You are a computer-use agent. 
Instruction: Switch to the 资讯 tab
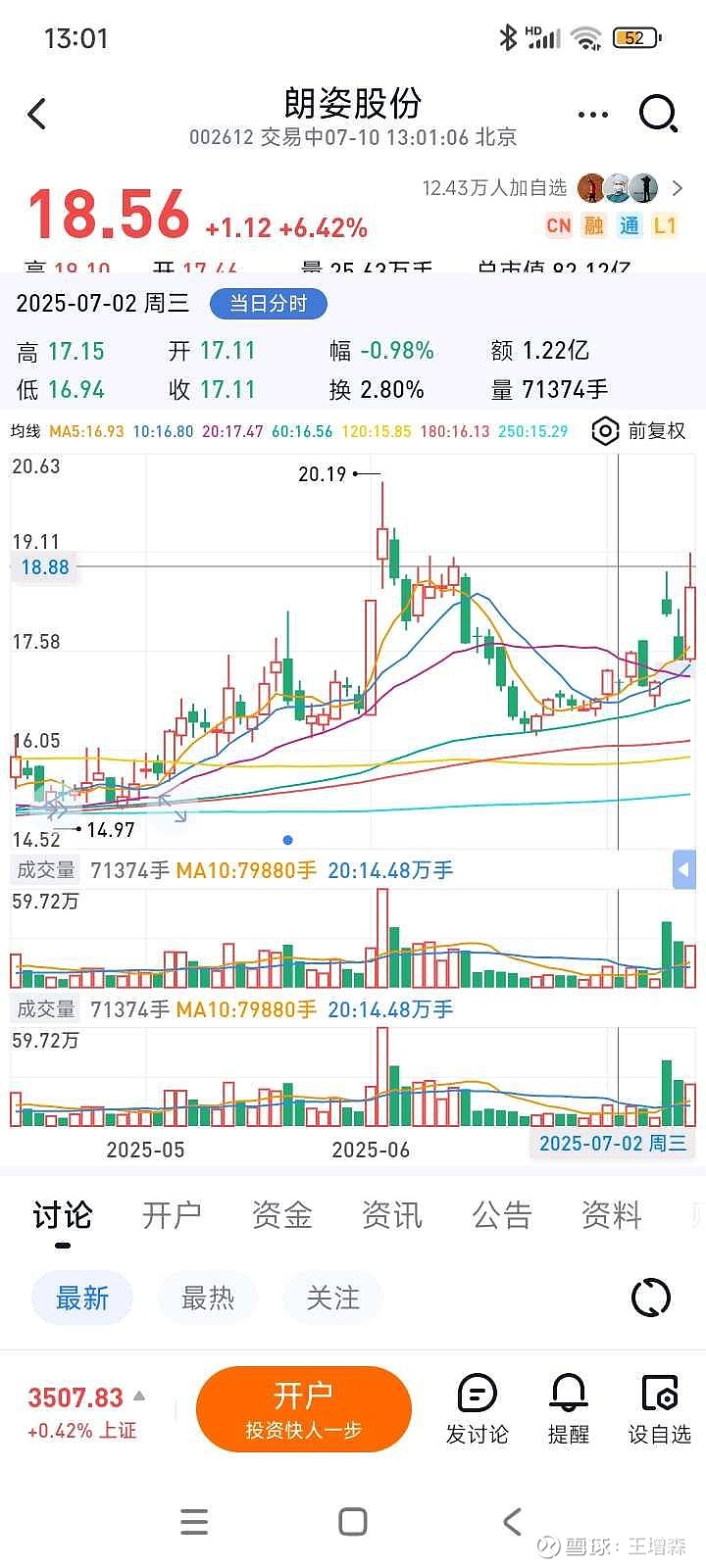[x=391, y=1215]
